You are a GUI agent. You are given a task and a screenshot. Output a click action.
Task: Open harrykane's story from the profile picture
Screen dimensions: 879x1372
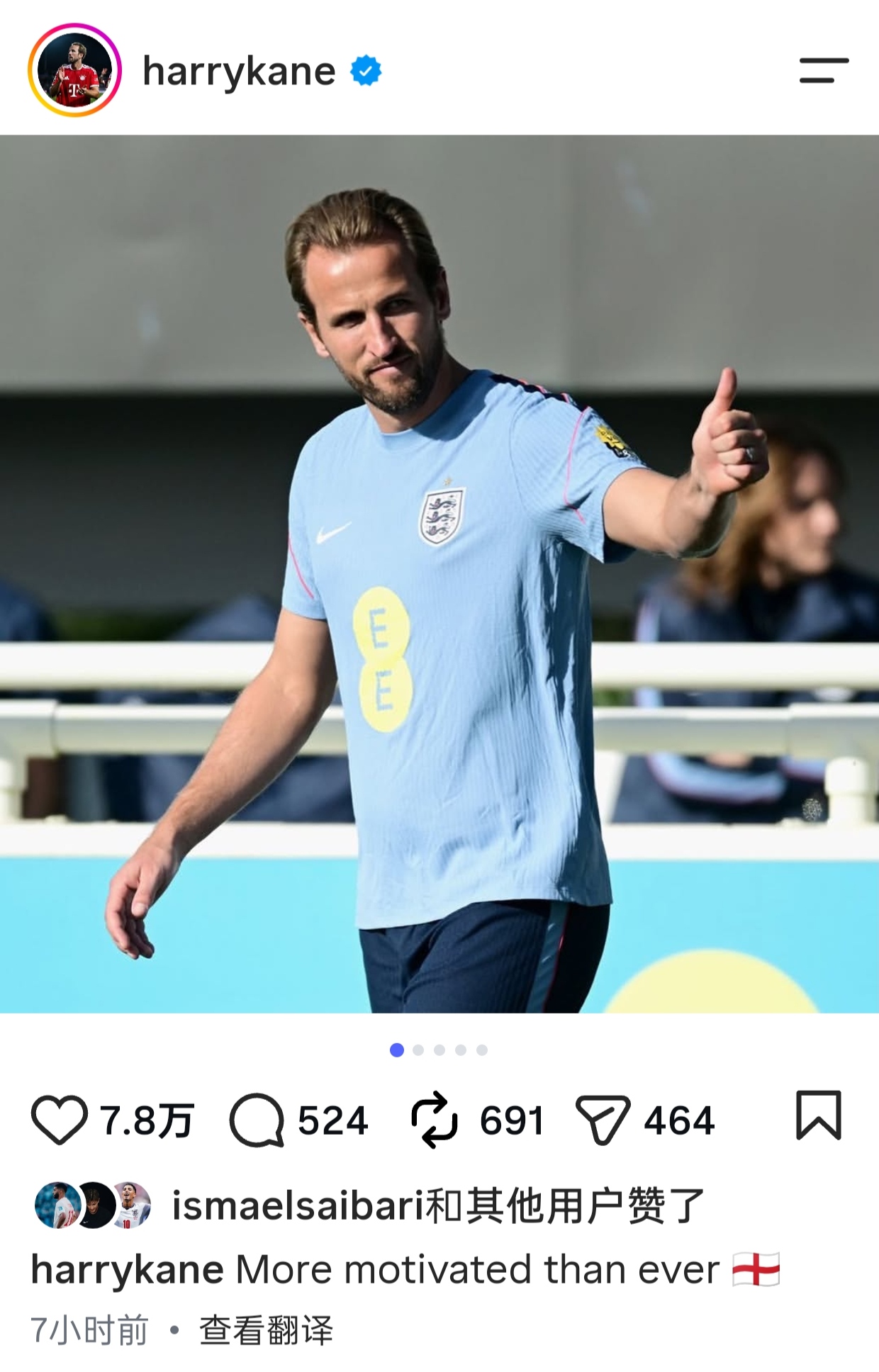(x=74, y=70)
